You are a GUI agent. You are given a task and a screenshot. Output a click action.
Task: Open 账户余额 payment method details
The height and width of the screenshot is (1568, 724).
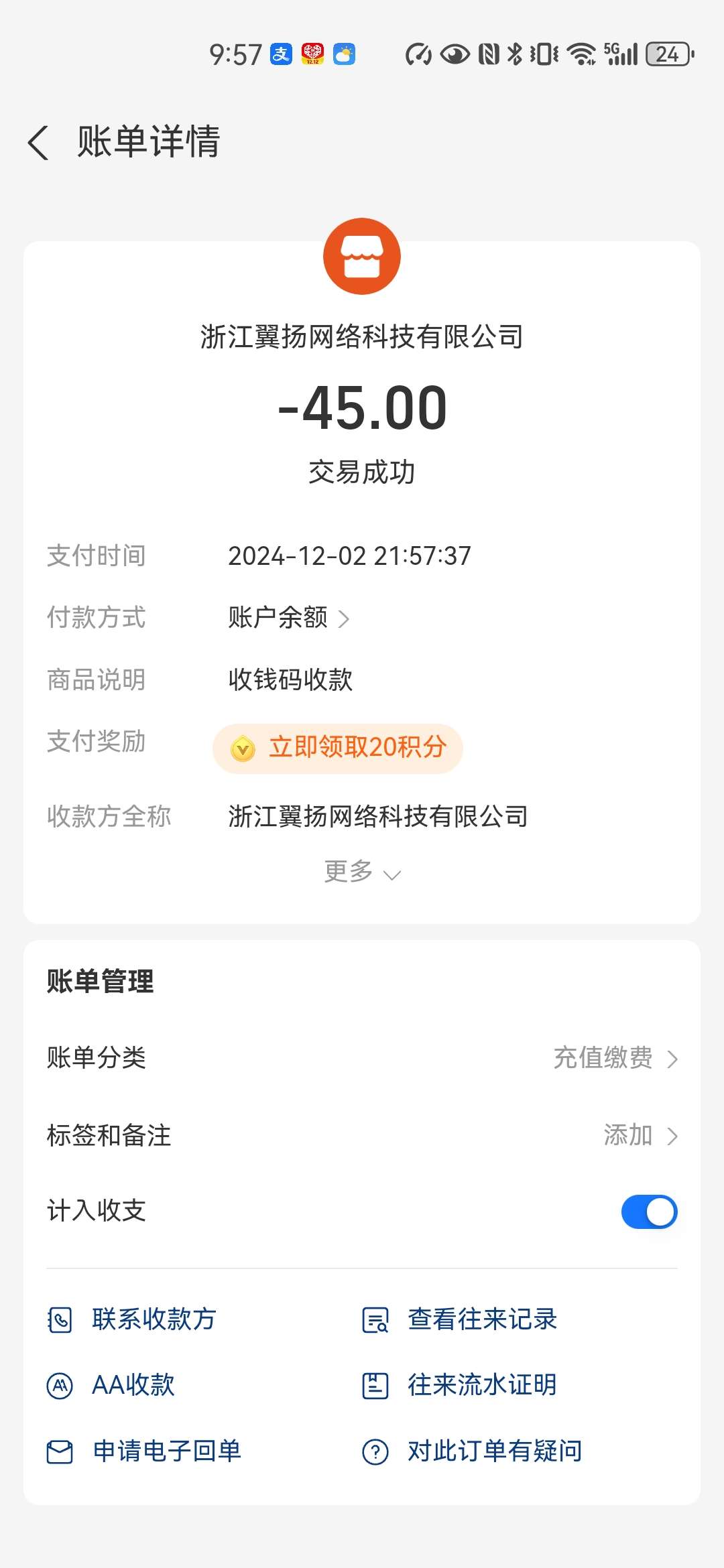(288, 618)
